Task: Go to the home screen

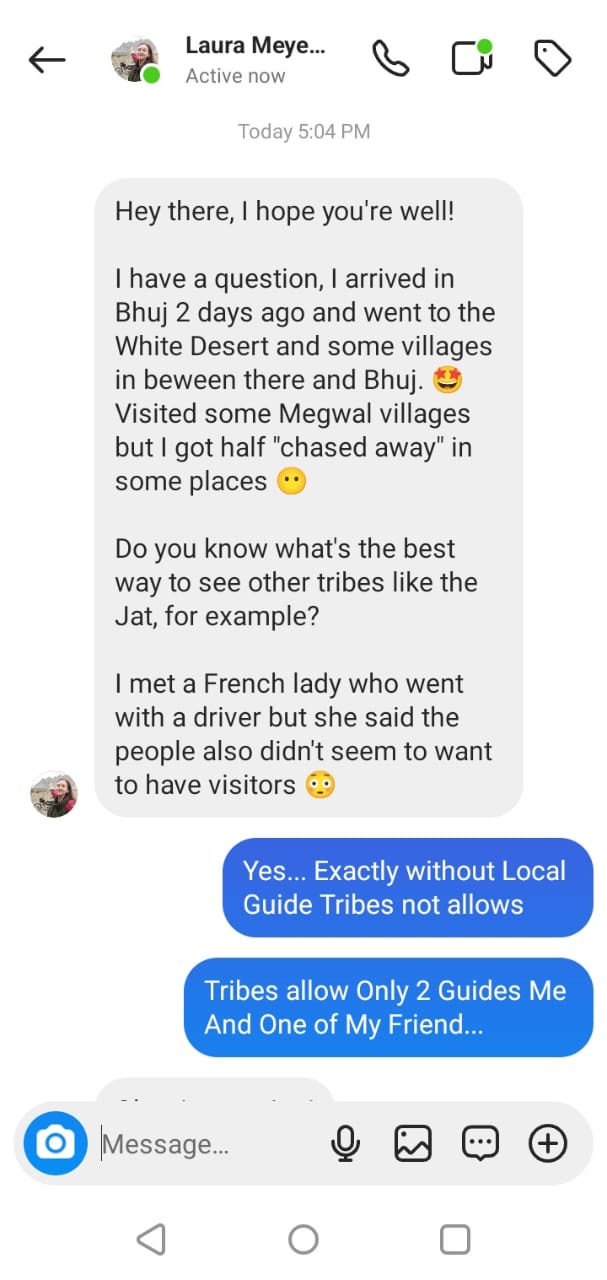Action: pos(303,1240)
